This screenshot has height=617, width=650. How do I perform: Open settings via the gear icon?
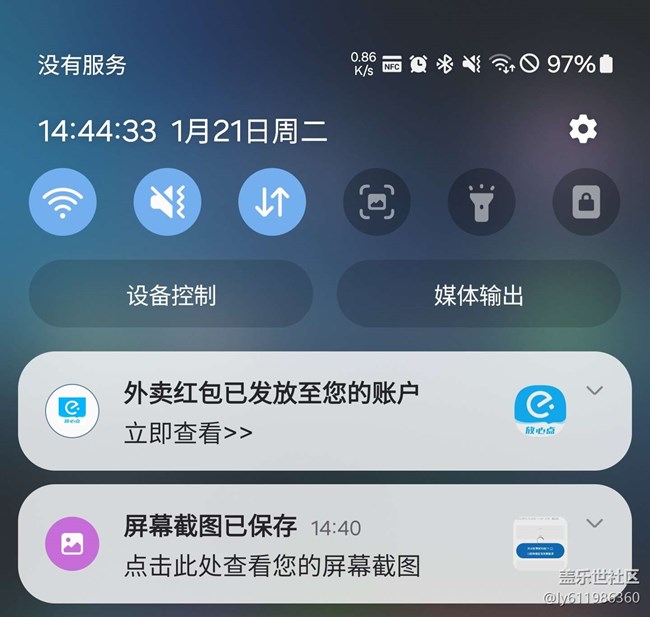(582, 129)
